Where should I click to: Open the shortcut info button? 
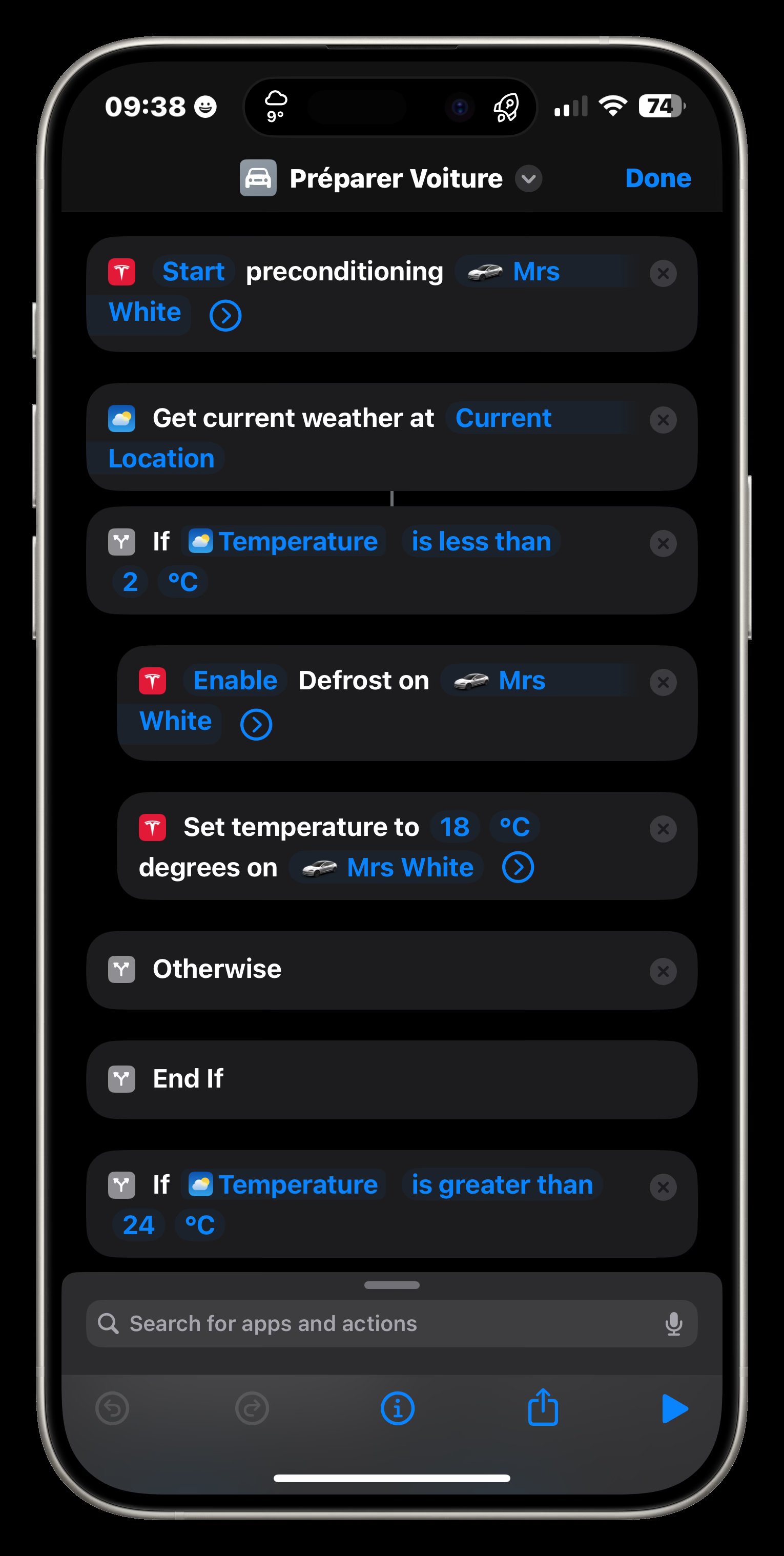[398, 1408]
